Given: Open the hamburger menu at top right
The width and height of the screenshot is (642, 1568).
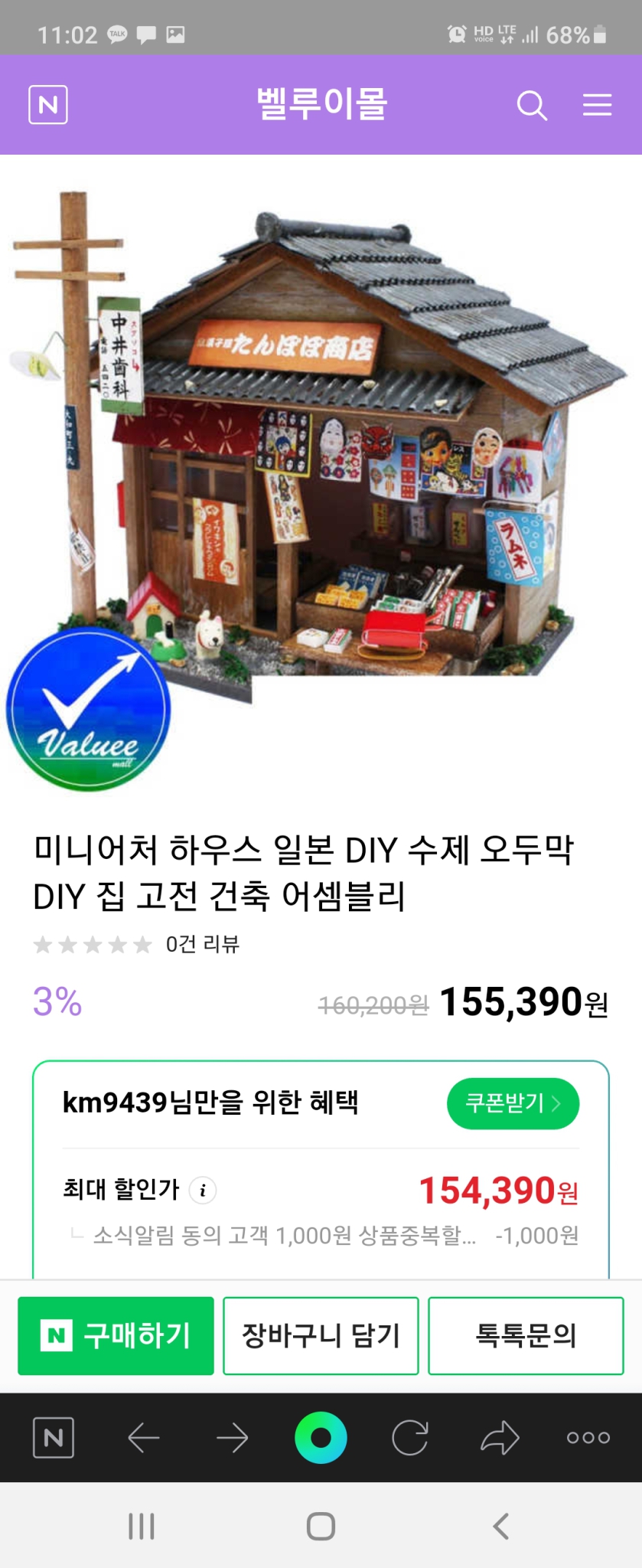Looking at the screenshot, I should [x=598, y=106].
